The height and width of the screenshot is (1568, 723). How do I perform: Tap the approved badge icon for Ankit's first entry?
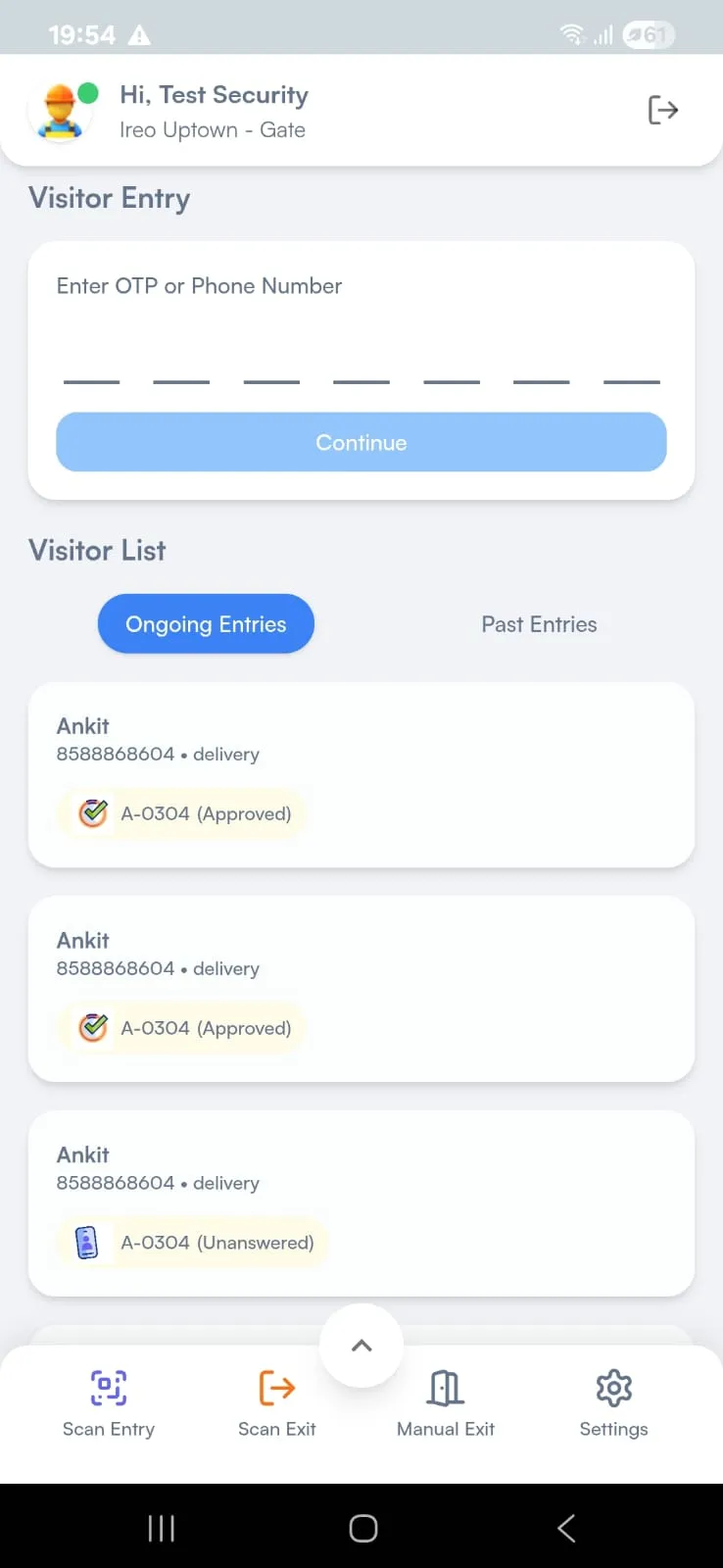tap(91, 812)
